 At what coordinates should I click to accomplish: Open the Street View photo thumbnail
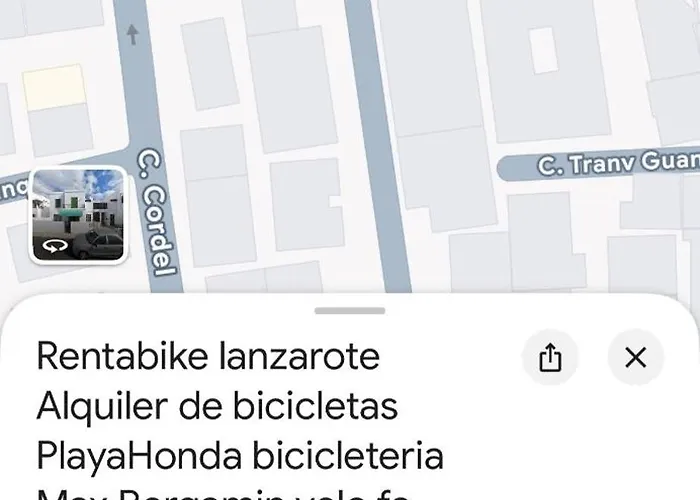click(x=78, y=216)
